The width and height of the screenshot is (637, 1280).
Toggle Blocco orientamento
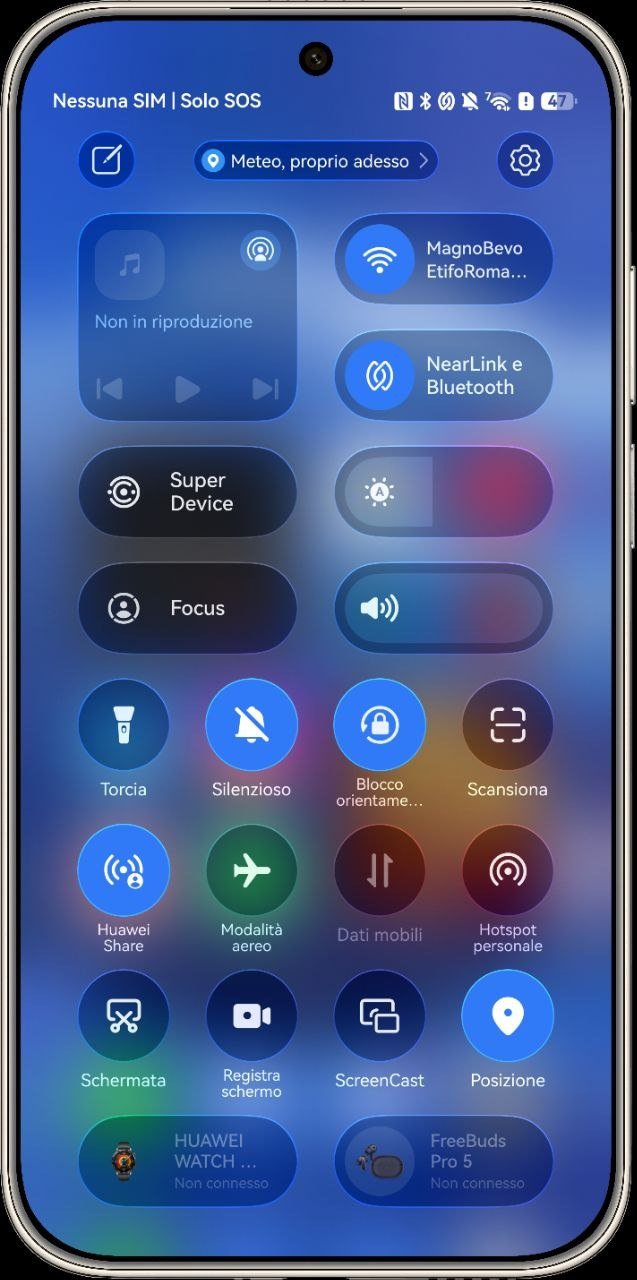click(379, 725)
